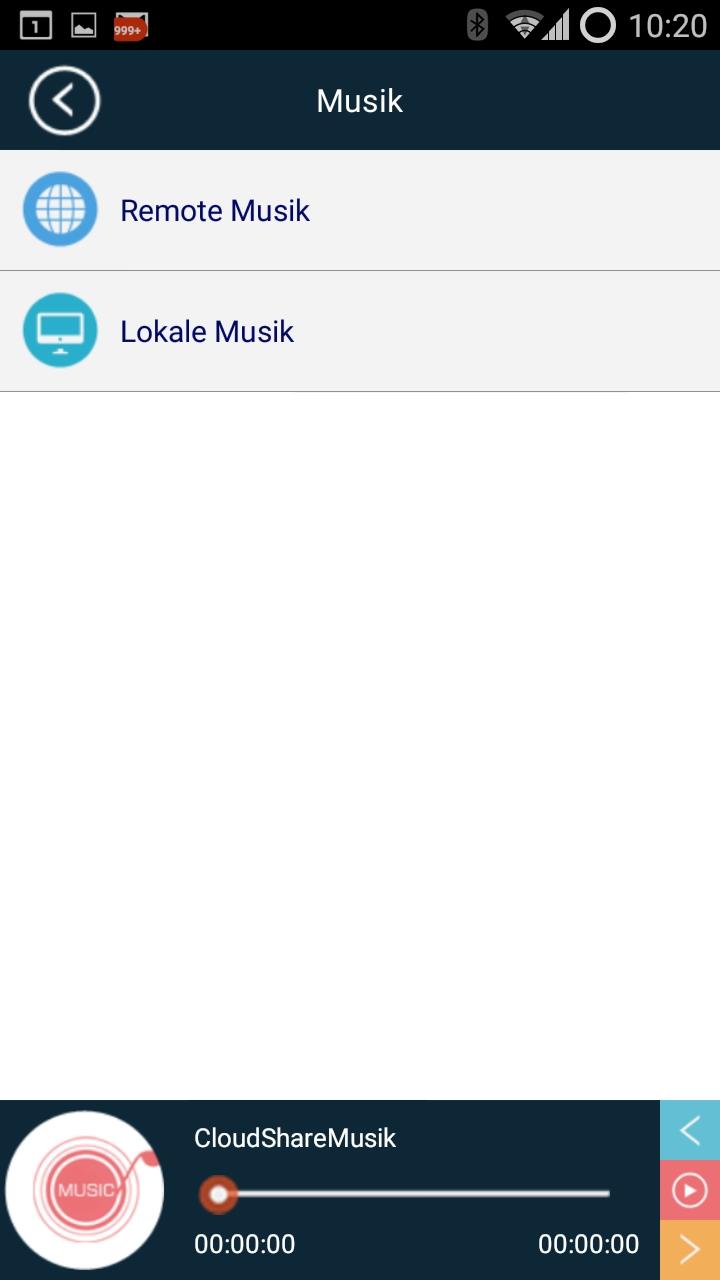The width and height of the screenshot is (720, 1280).
Task: Skip to the previous track
Action: tap(690, 1130)
